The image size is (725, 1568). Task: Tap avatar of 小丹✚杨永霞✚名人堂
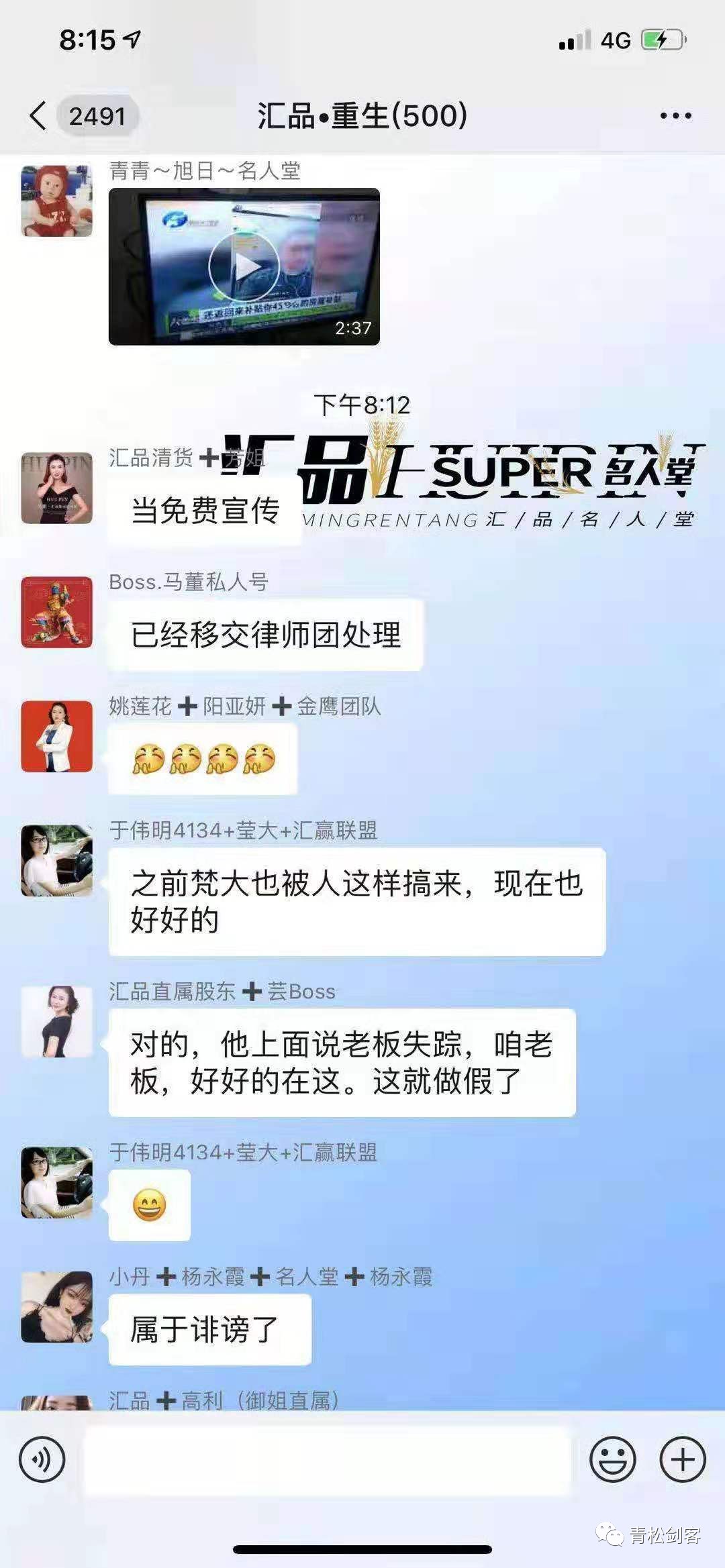[56, 1306]
